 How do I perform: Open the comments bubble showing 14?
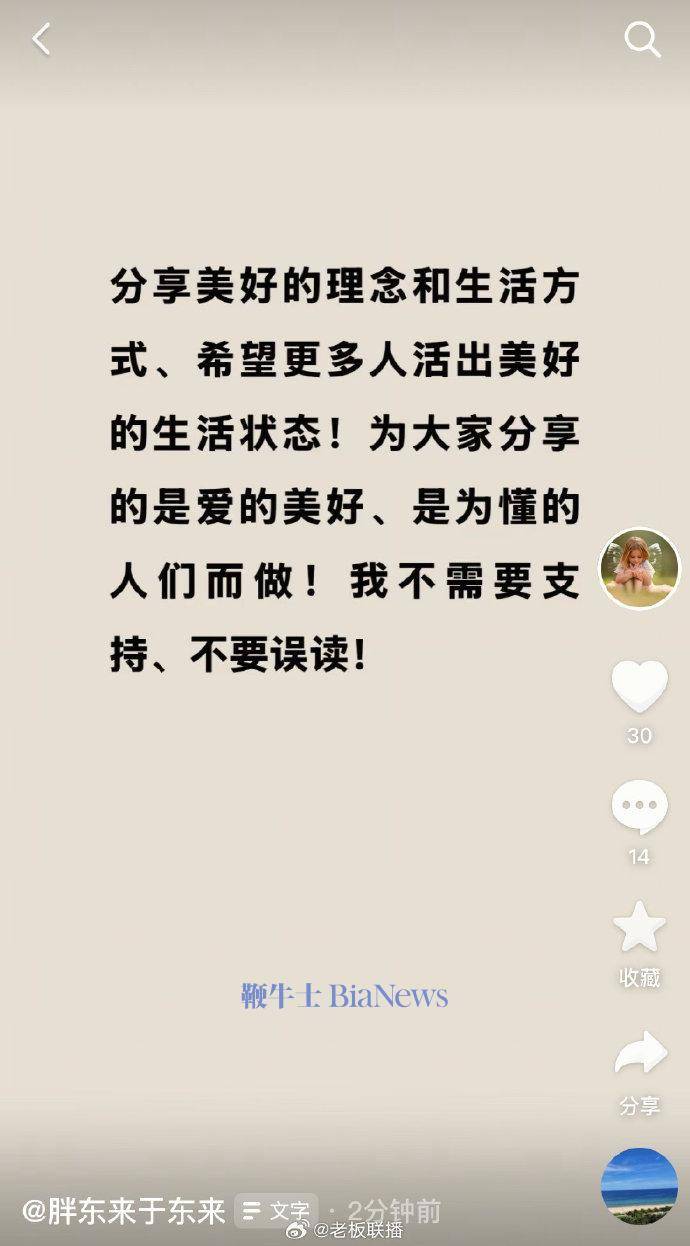(x=639, y=809)
